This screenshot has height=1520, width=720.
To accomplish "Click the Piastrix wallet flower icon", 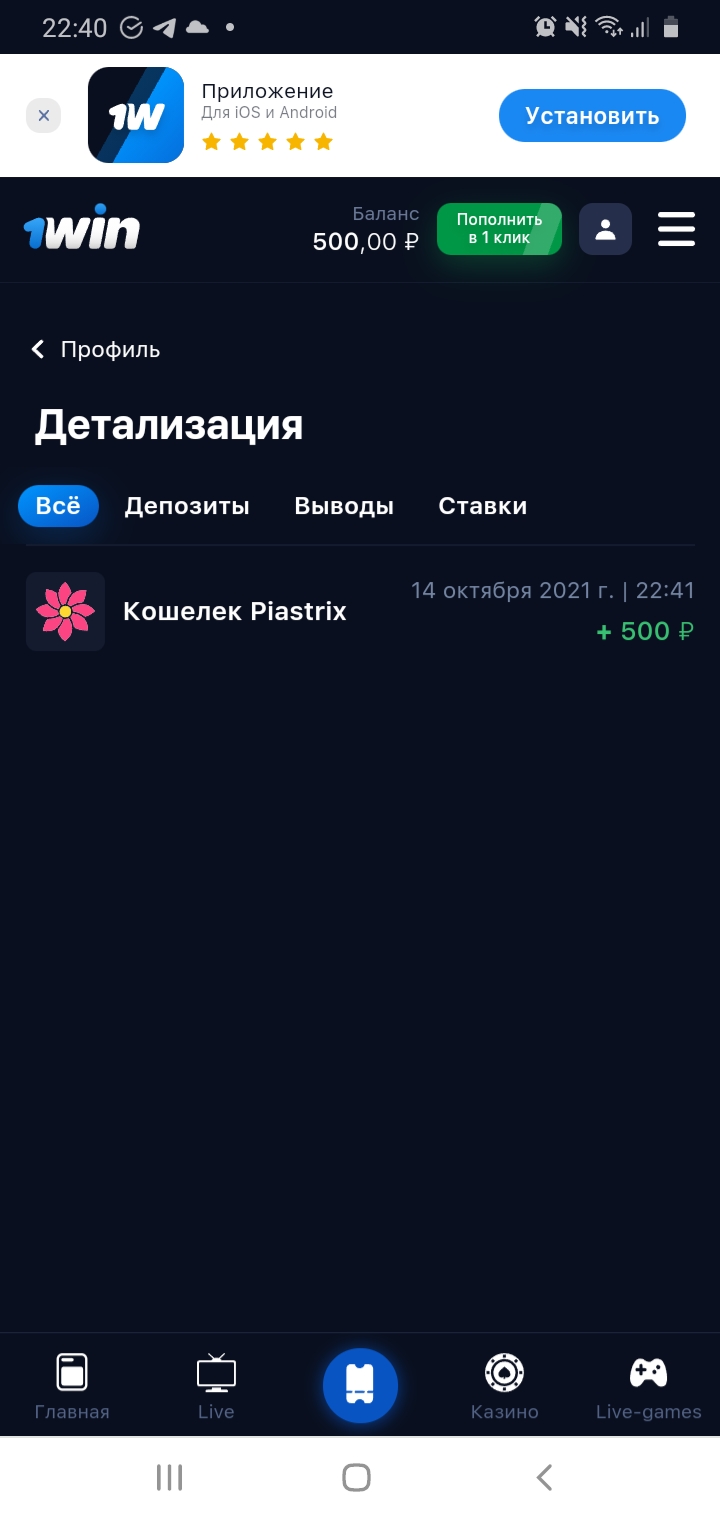I will click(x=65, y=610).
